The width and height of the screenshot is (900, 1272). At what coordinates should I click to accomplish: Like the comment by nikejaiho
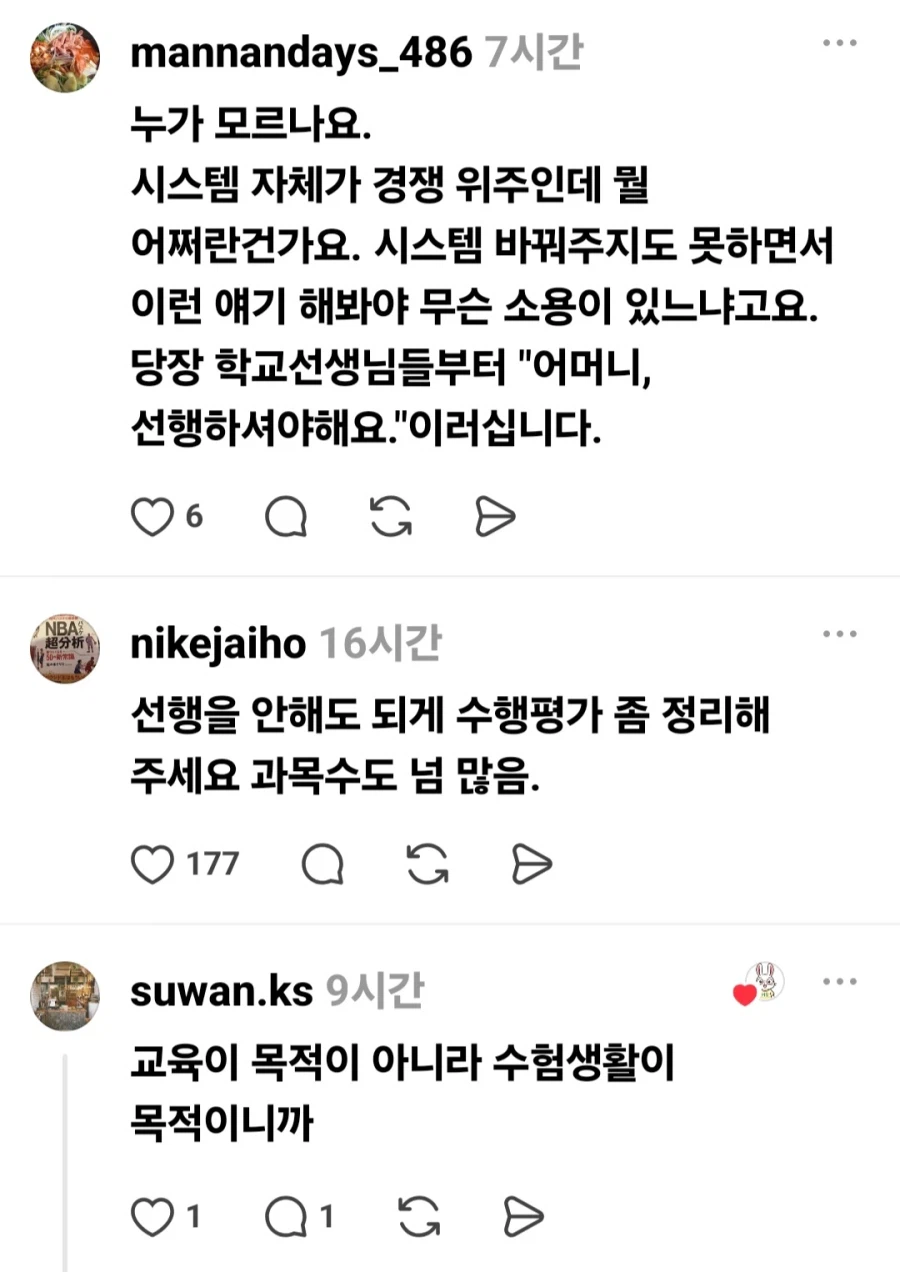[153, 864]
